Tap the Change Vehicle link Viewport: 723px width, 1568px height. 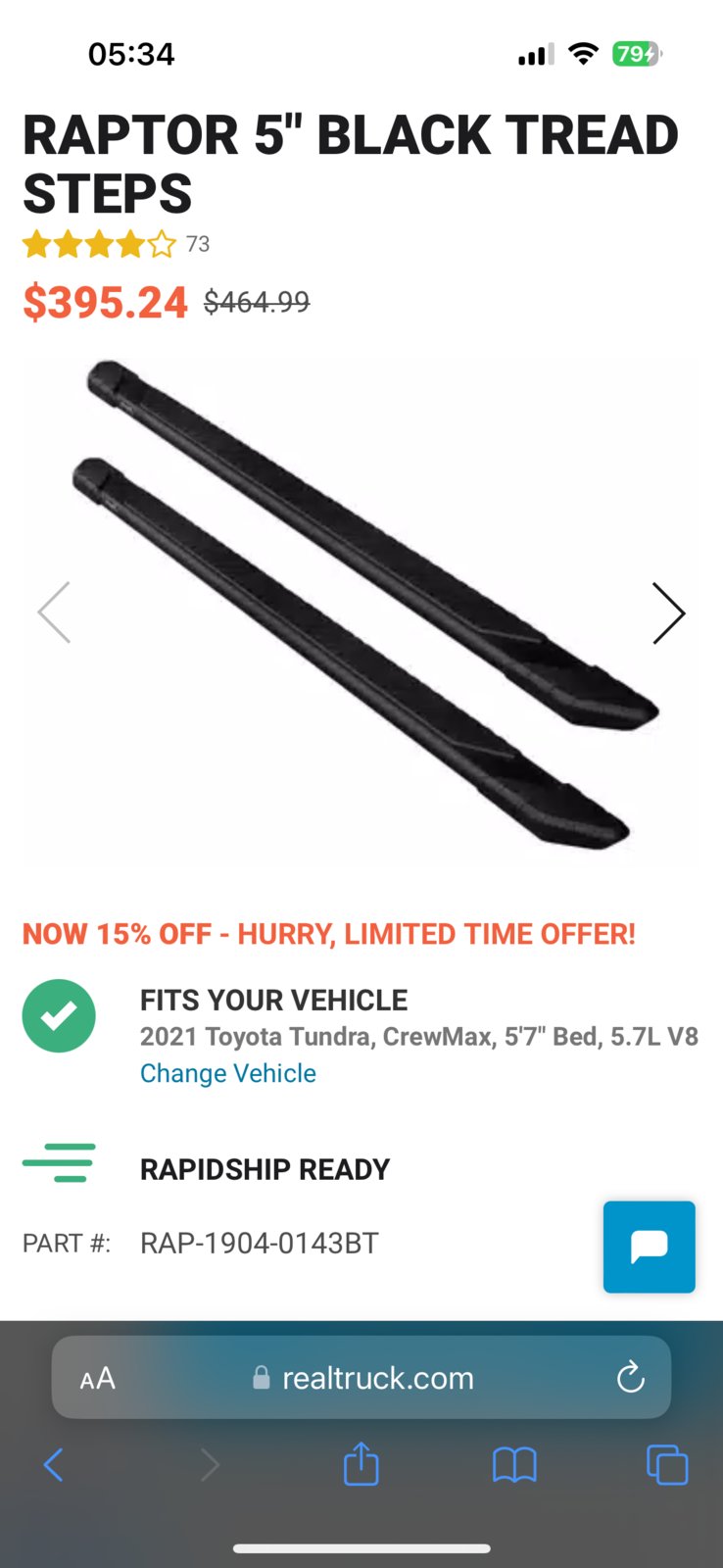[x=227, y=1073]
